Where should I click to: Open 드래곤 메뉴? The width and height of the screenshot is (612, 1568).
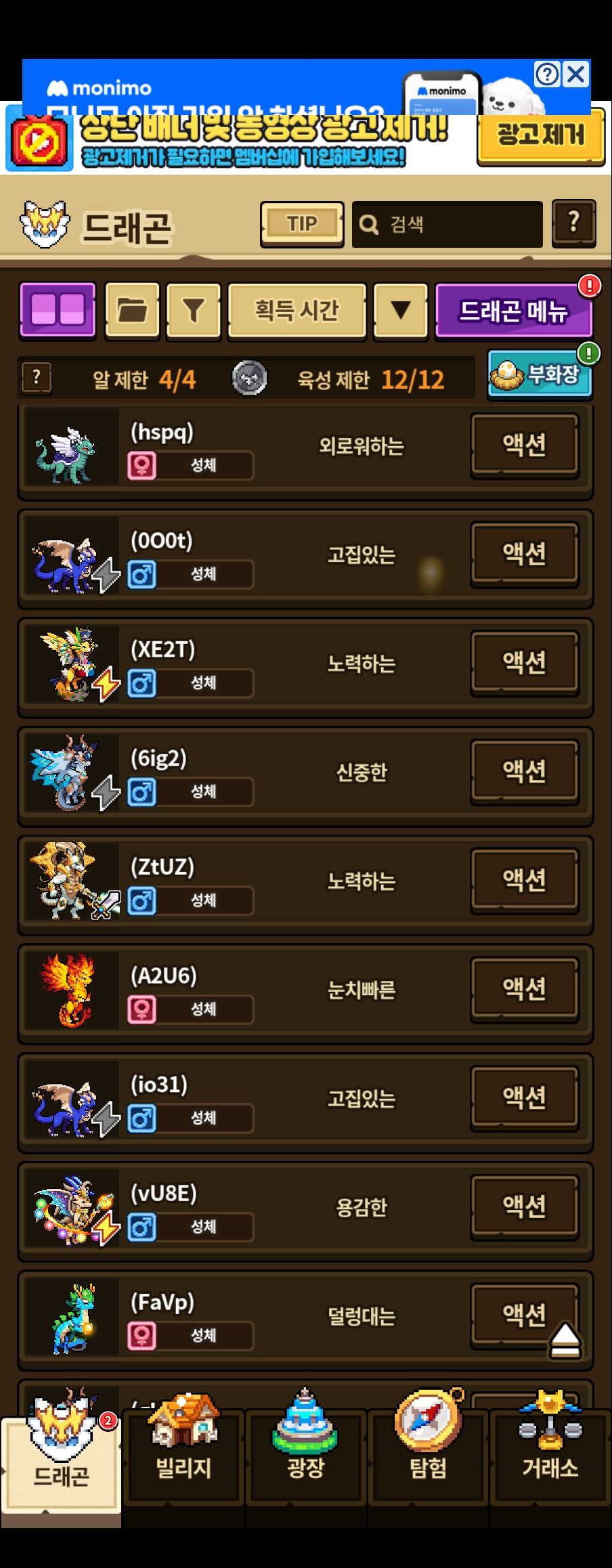pyautogui.click(x=514, y=311)
